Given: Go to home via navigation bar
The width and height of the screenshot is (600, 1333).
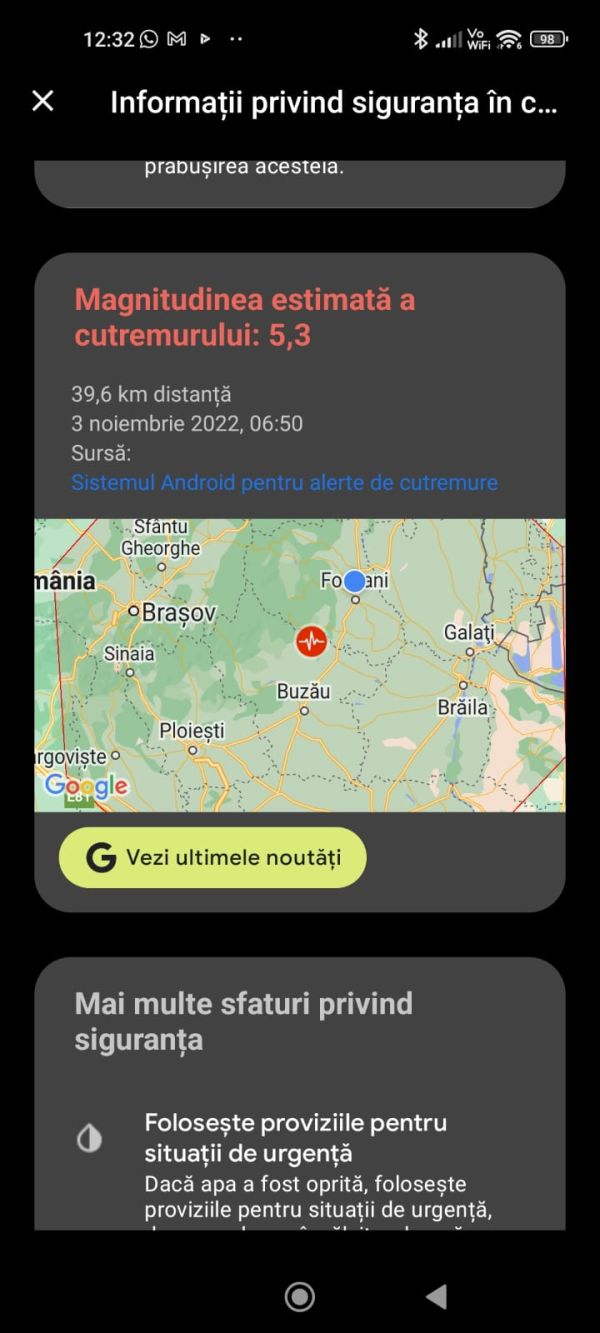Looking at the screenshot, I should coord(299,1297).
